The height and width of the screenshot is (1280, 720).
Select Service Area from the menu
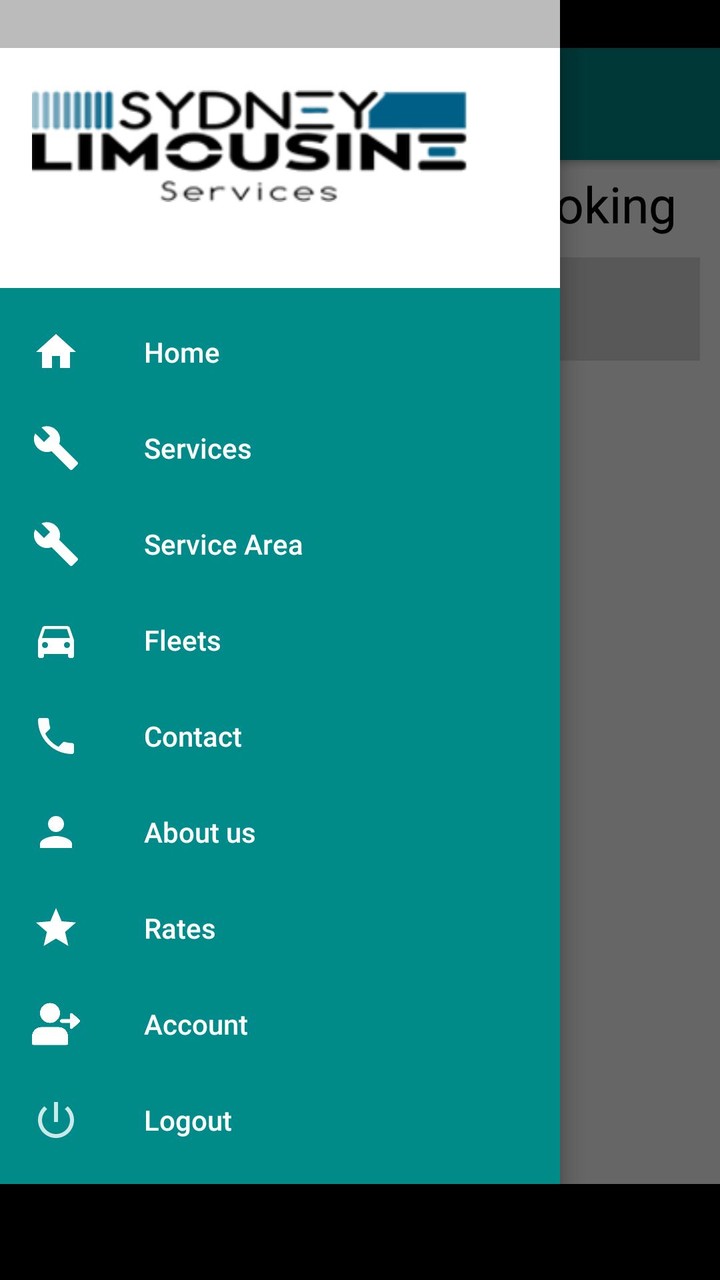tap(222, 545)
